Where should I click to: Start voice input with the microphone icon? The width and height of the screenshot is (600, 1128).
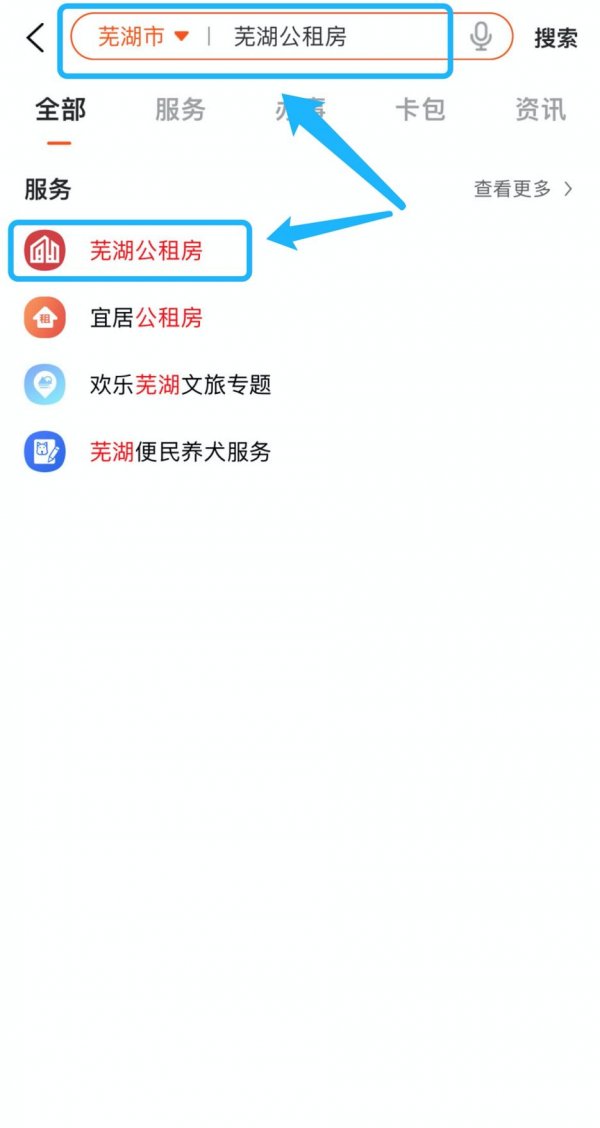click(481, 37)
